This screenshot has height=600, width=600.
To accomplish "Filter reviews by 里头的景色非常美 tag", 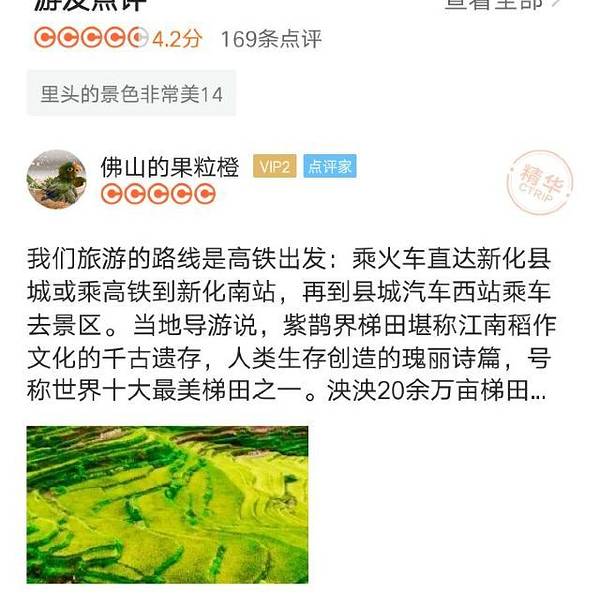I will (x=131, y=94).
